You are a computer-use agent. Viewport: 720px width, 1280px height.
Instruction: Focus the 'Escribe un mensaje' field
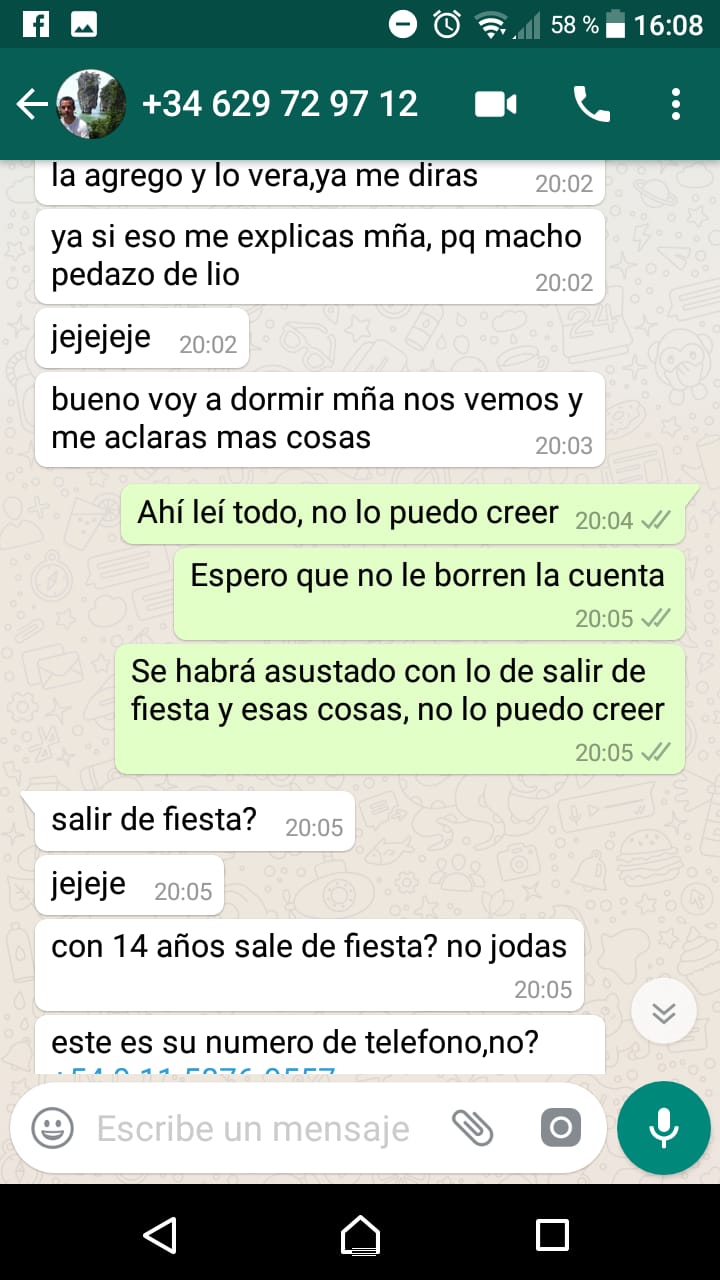[x=253, y=1129]
